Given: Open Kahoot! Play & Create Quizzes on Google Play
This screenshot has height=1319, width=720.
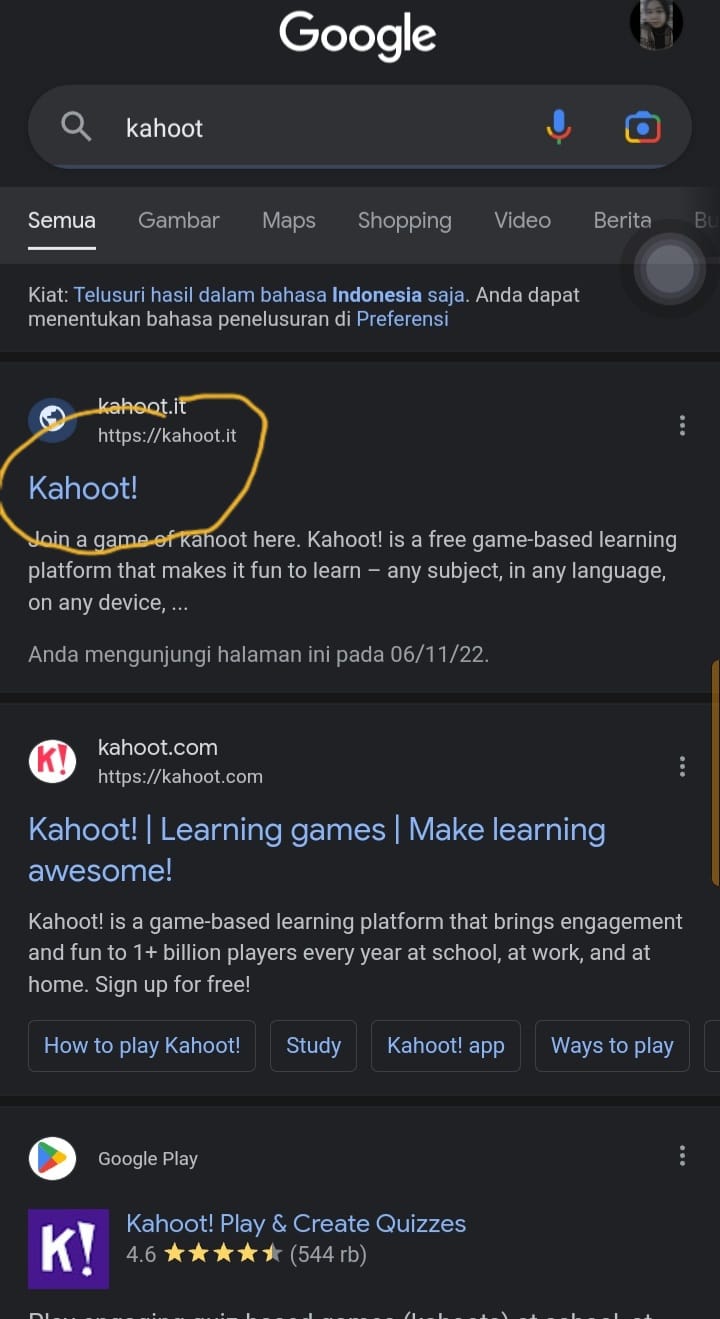Looking at the screenshot, I should pyautogui.click(x=296, y=1223).
